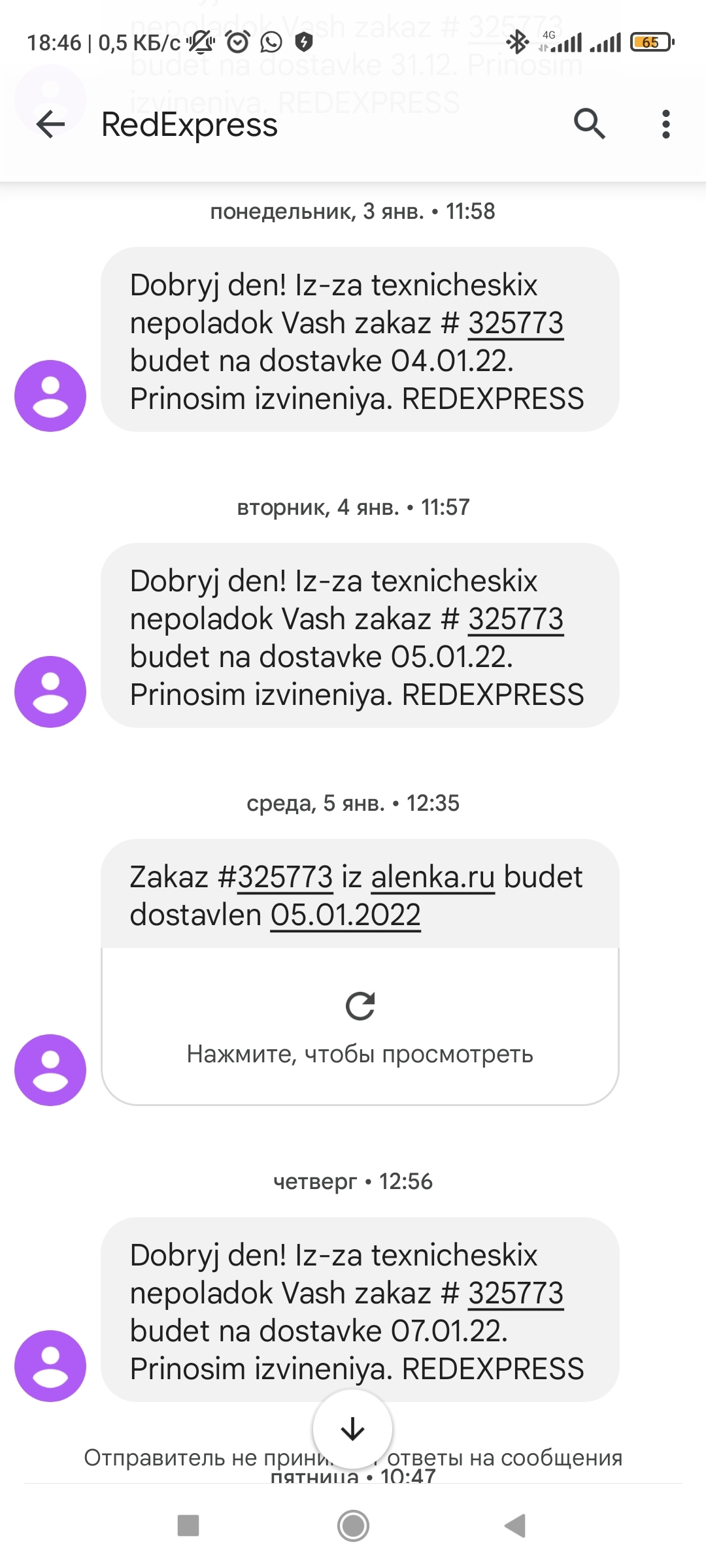Viewport: 706px width, 1568px height.
Task: Open the alenka.ru link
Action: pos(433,877)
